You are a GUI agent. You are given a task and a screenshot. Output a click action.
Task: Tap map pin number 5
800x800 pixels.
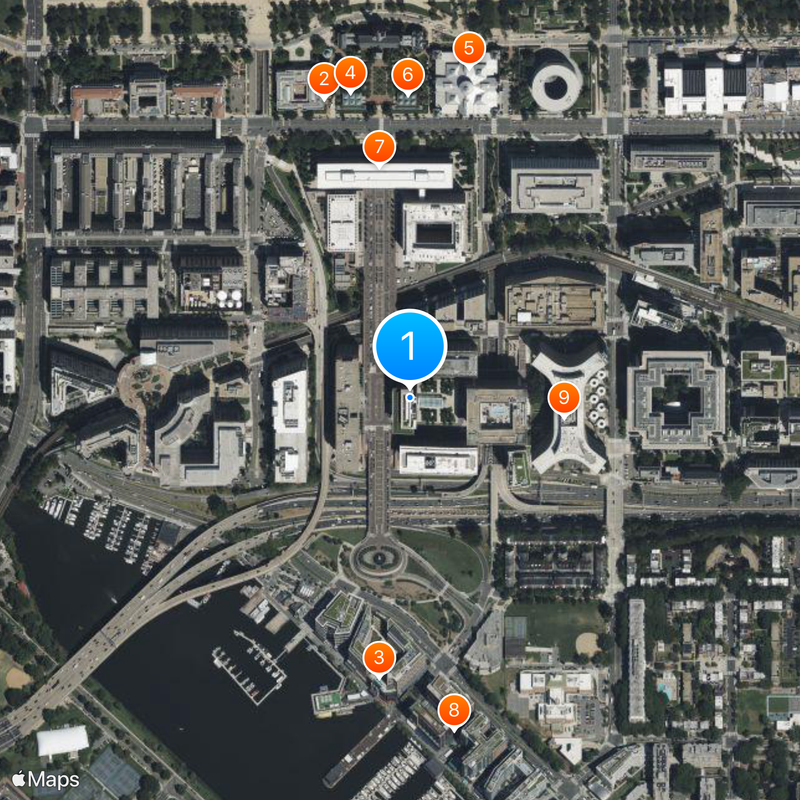[x=469, y=47]
